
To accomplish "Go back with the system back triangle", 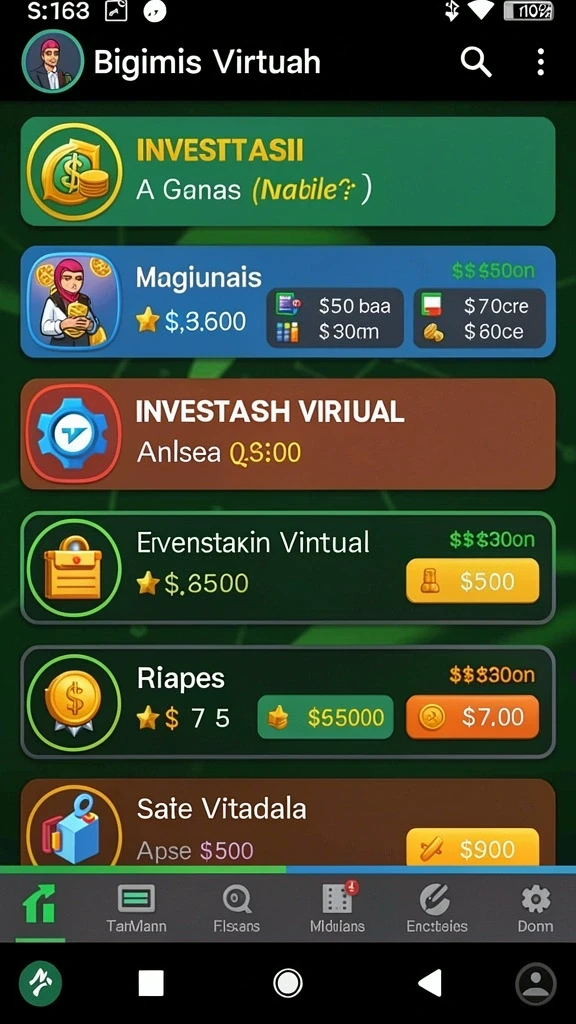I will (x=430, y=983).
